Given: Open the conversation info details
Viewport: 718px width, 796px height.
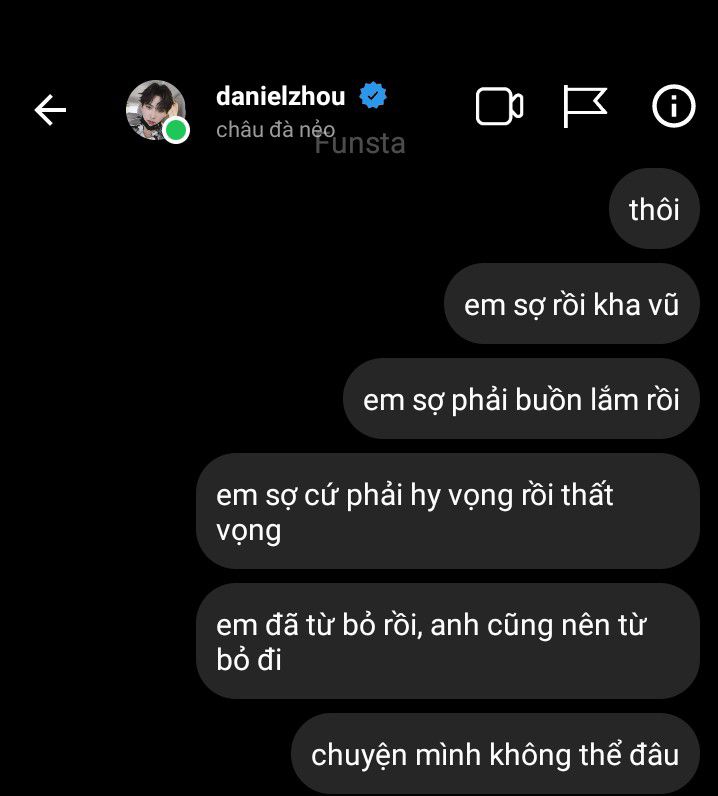Looking at the screenshot, I should pos(673,107).
